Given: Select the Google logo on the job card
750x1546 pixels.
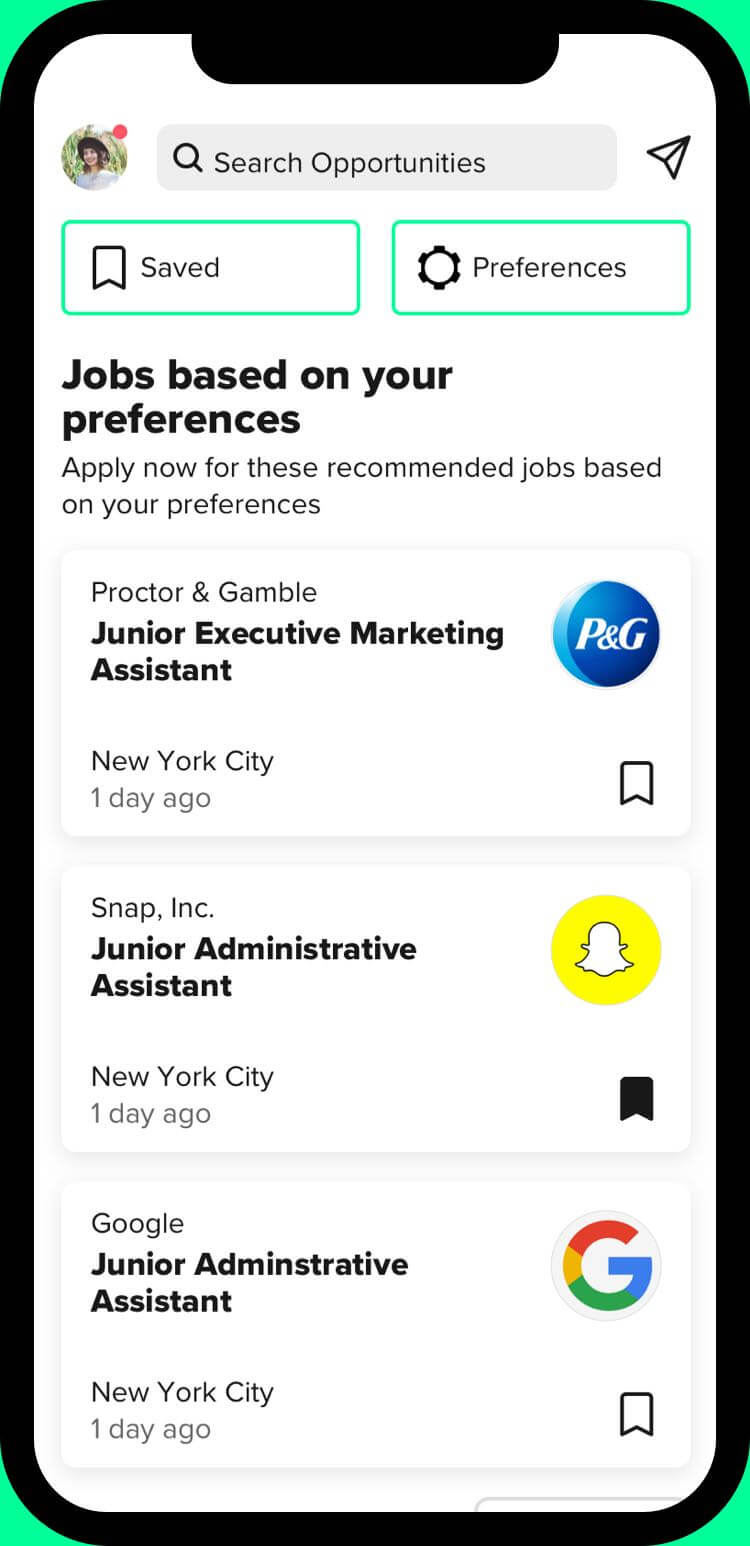Looking at the screenshot, I should coord(606,1264).
